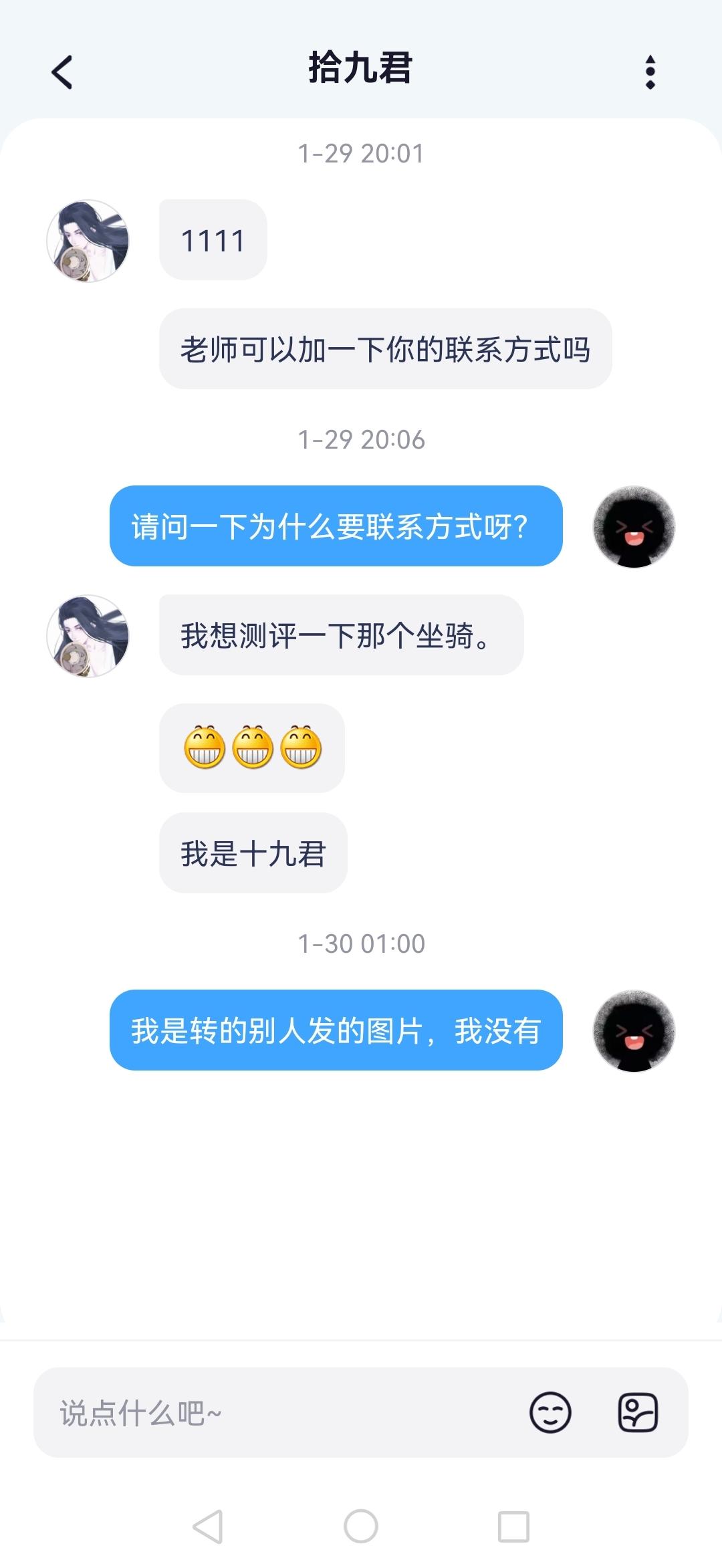Select the message 1111

211,239
